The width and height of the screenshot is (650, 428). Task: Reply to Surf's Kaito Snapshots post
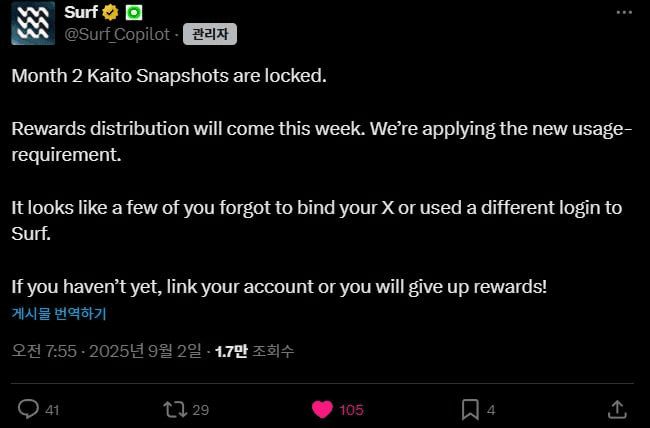[x=29, y=409]
